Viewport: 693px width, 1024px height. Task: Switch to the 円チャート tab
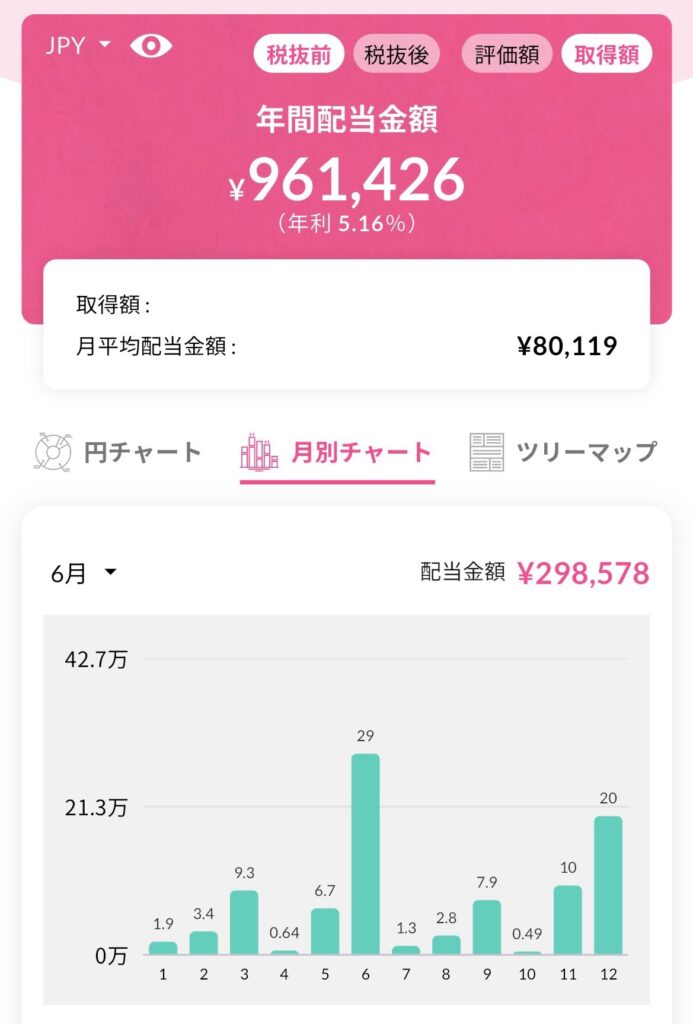(x=118, y=453)
